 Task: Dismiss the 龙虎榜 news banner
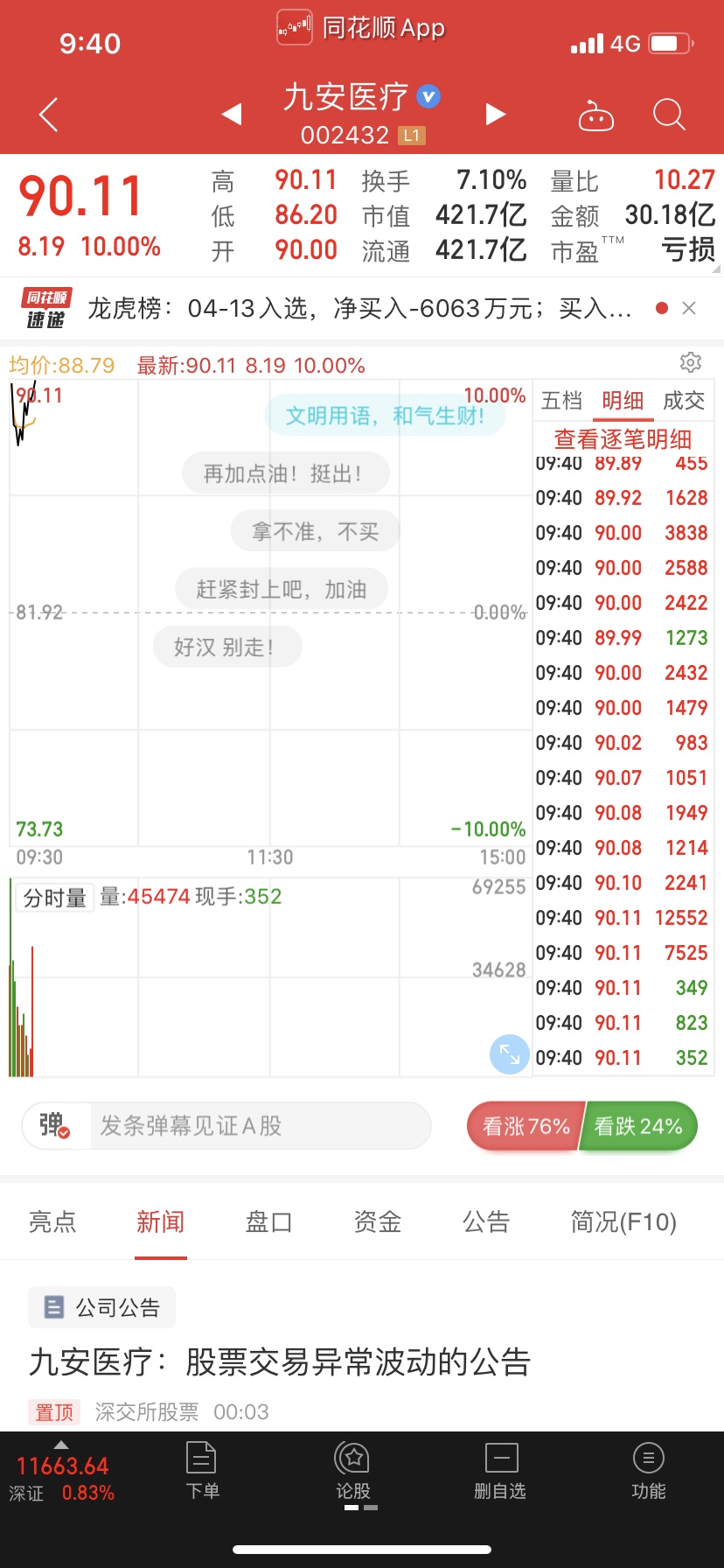pyautogui.click(x=689, y=308)
